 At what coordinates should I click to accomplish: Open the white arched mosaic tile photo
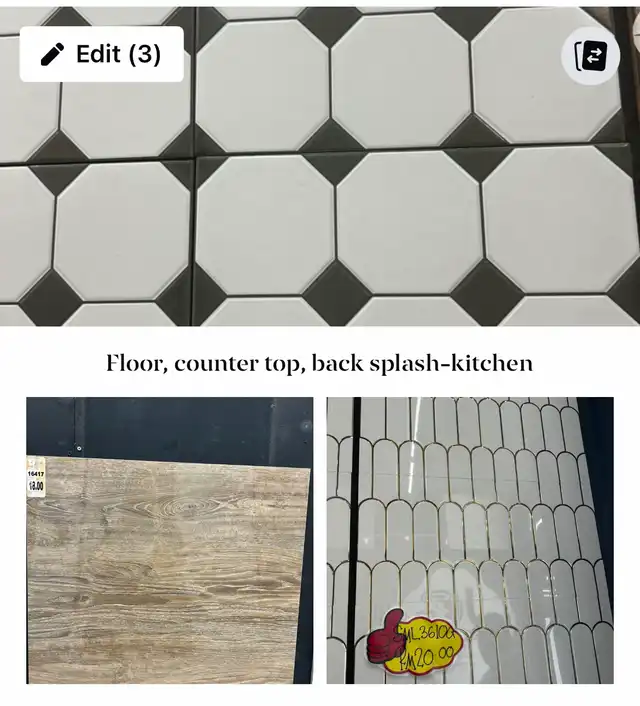[x=470, y=540]
